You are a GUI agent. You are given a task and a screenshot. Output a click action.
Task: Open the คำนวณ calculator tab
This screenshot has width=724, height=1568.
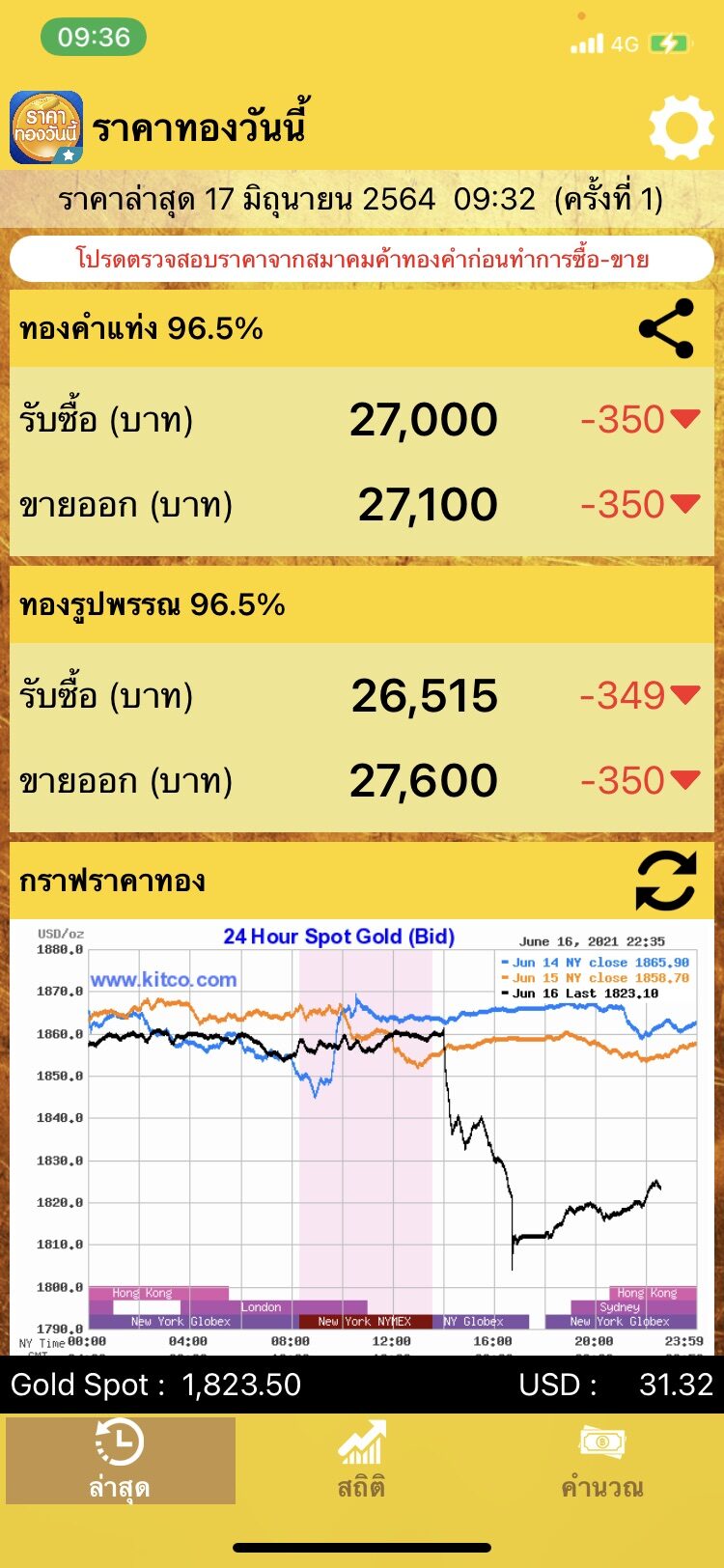(602, 1460)
